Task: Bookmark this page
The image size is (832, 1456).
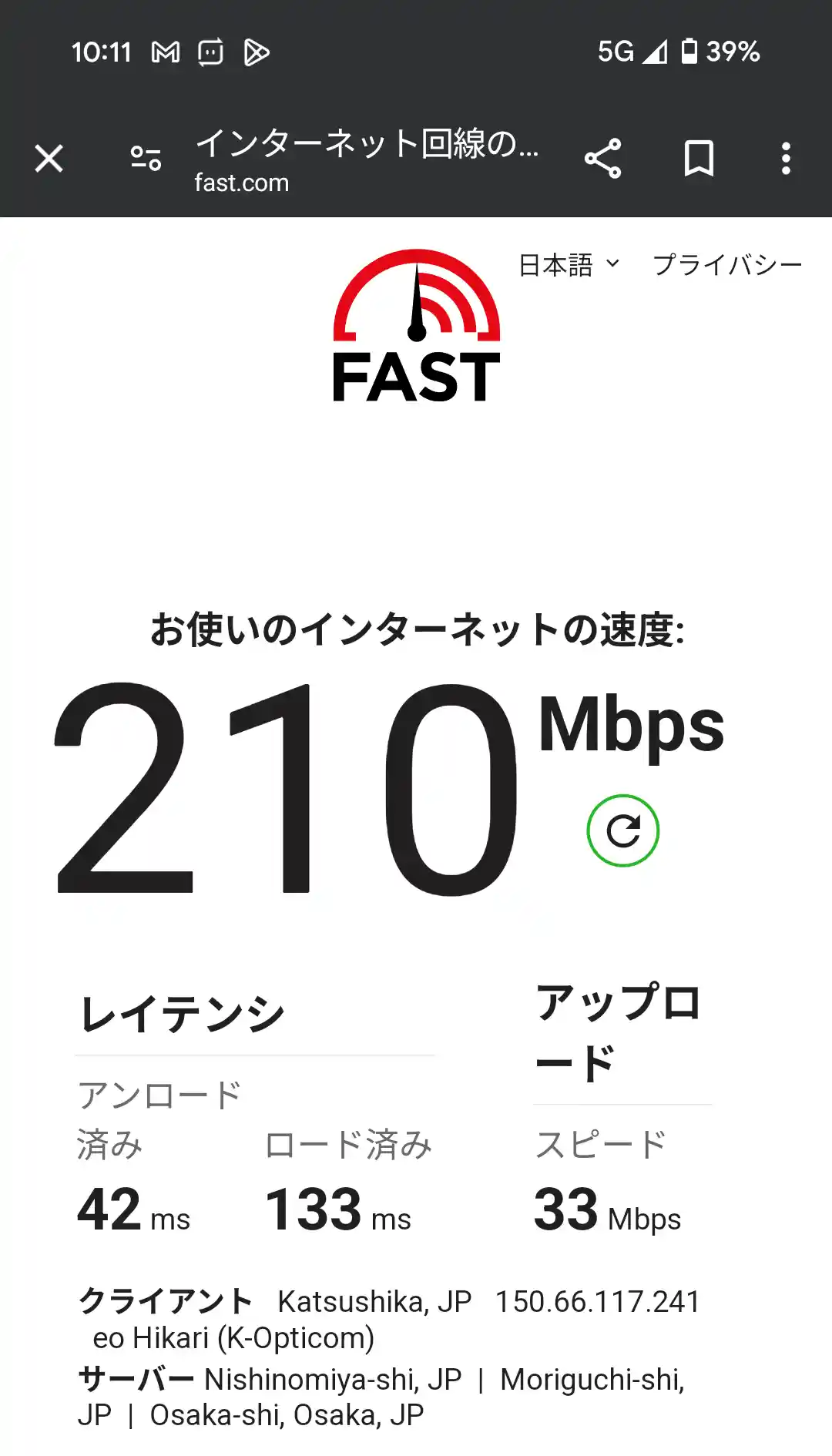Action: [699, 159]
